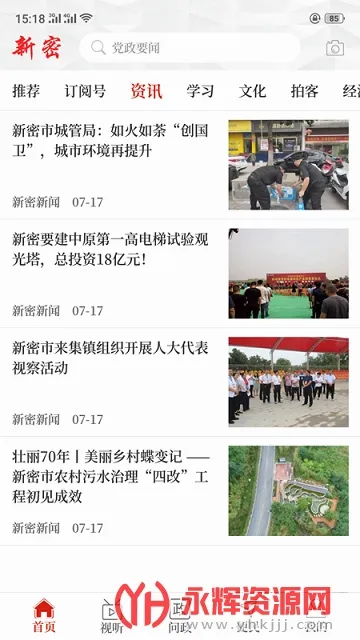The height and width of the screenshot is (640, 360).
Task: Open the 来集镇人大代表视察活动 article
Action: click(x=180, y=382)
